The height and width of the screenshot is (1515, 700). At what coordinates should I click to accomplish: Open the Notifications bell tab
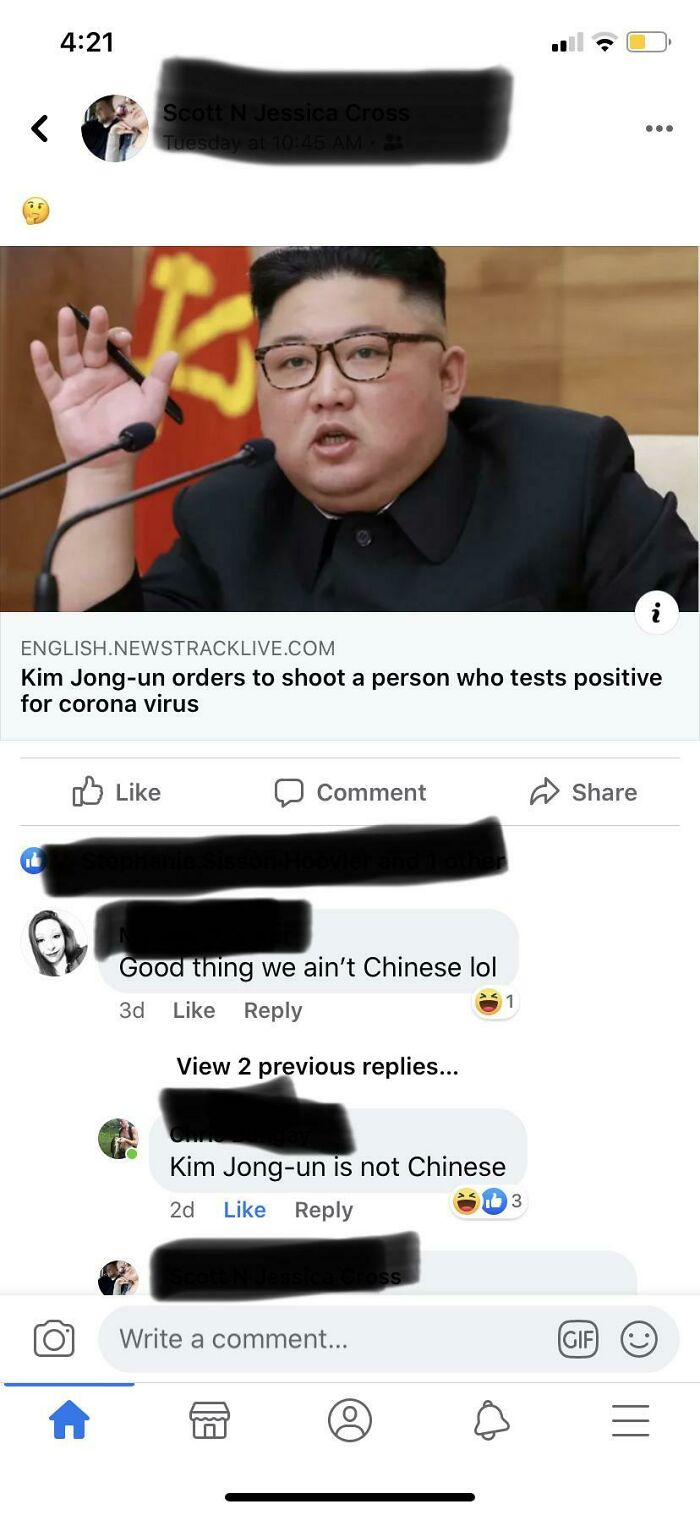tap(491, 1420)
